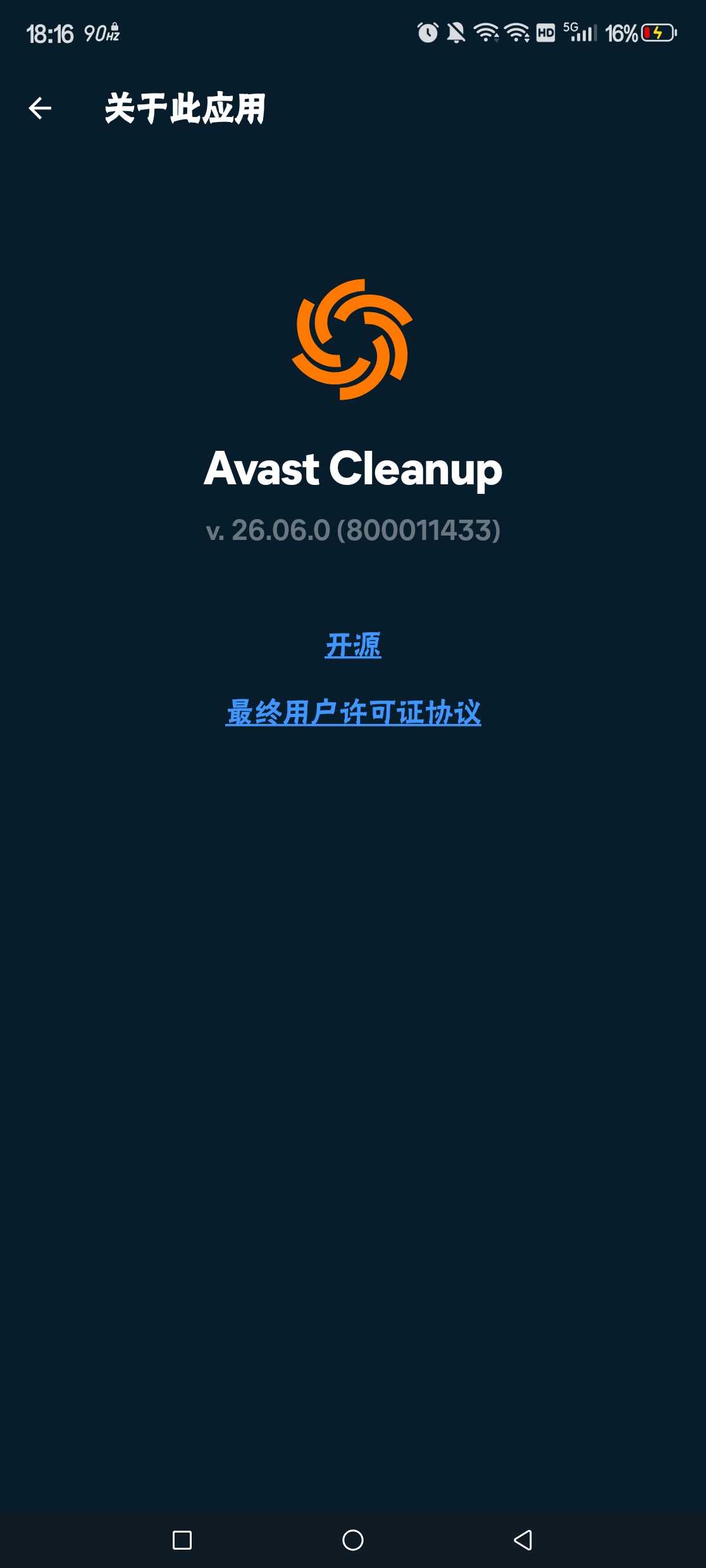
Task: Open the 最终用户许可证协议 link
Action: point(353,713)
